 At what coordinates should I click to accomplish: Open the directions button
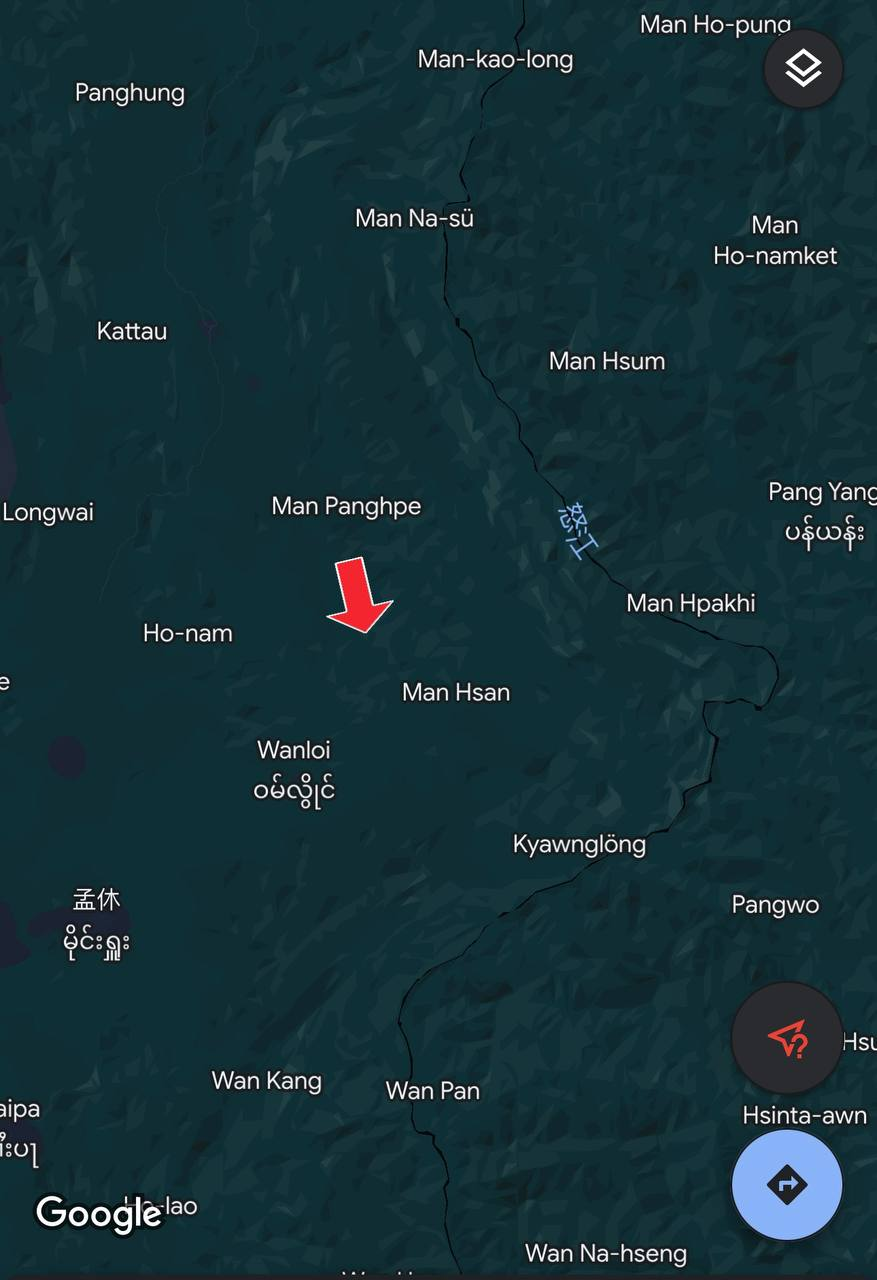point(787,1185)
